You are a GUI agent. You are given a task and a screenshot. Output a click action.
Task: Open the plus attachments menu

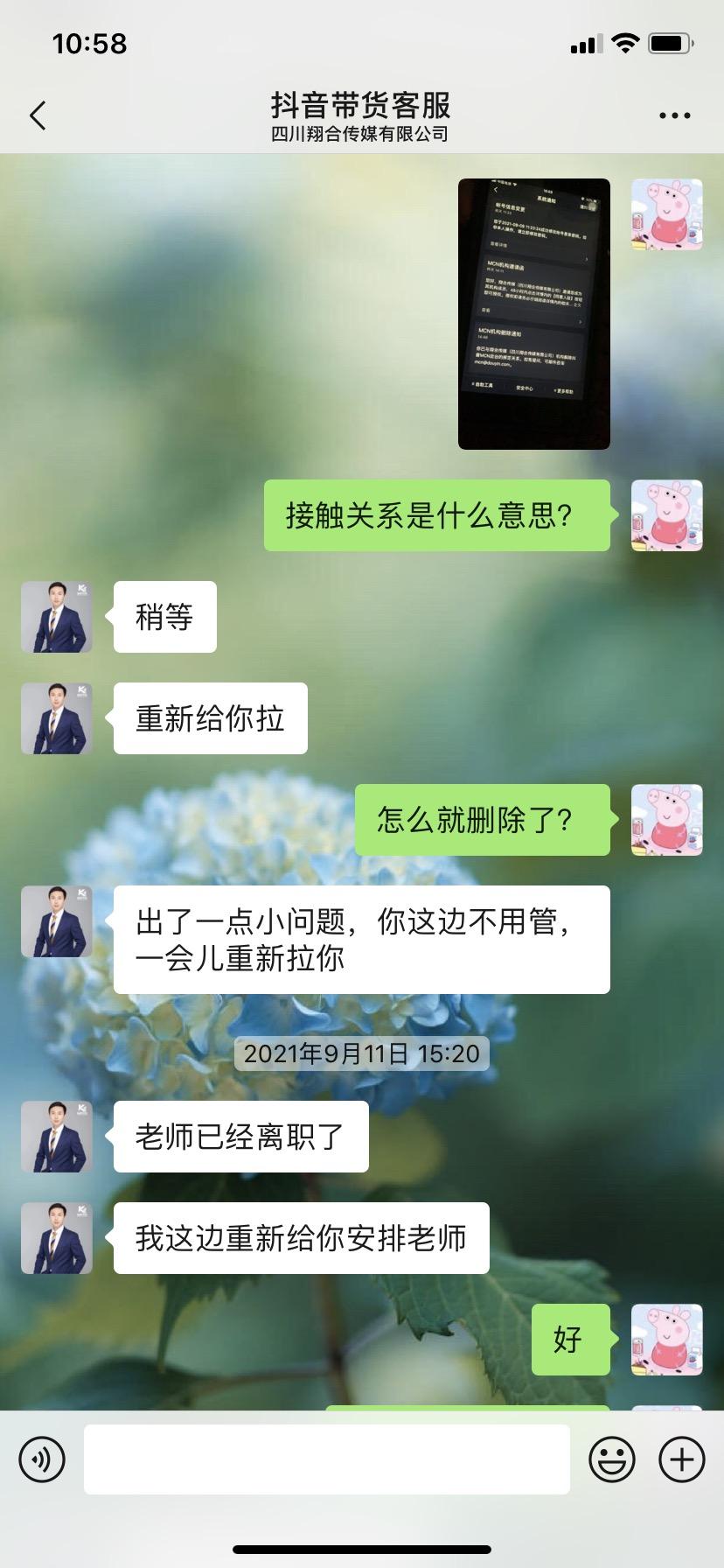coord(682,1459)
